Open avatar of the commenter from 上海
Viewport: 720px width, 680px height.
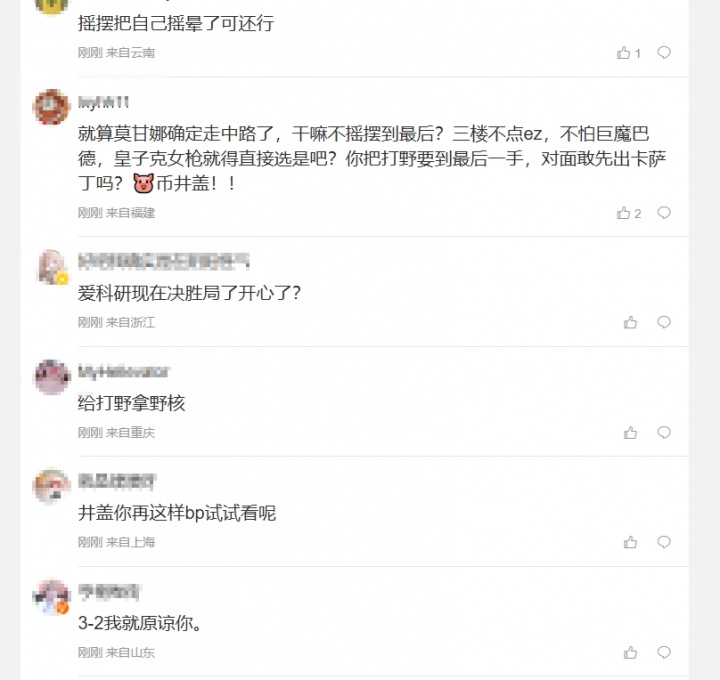tap(51, 486)
